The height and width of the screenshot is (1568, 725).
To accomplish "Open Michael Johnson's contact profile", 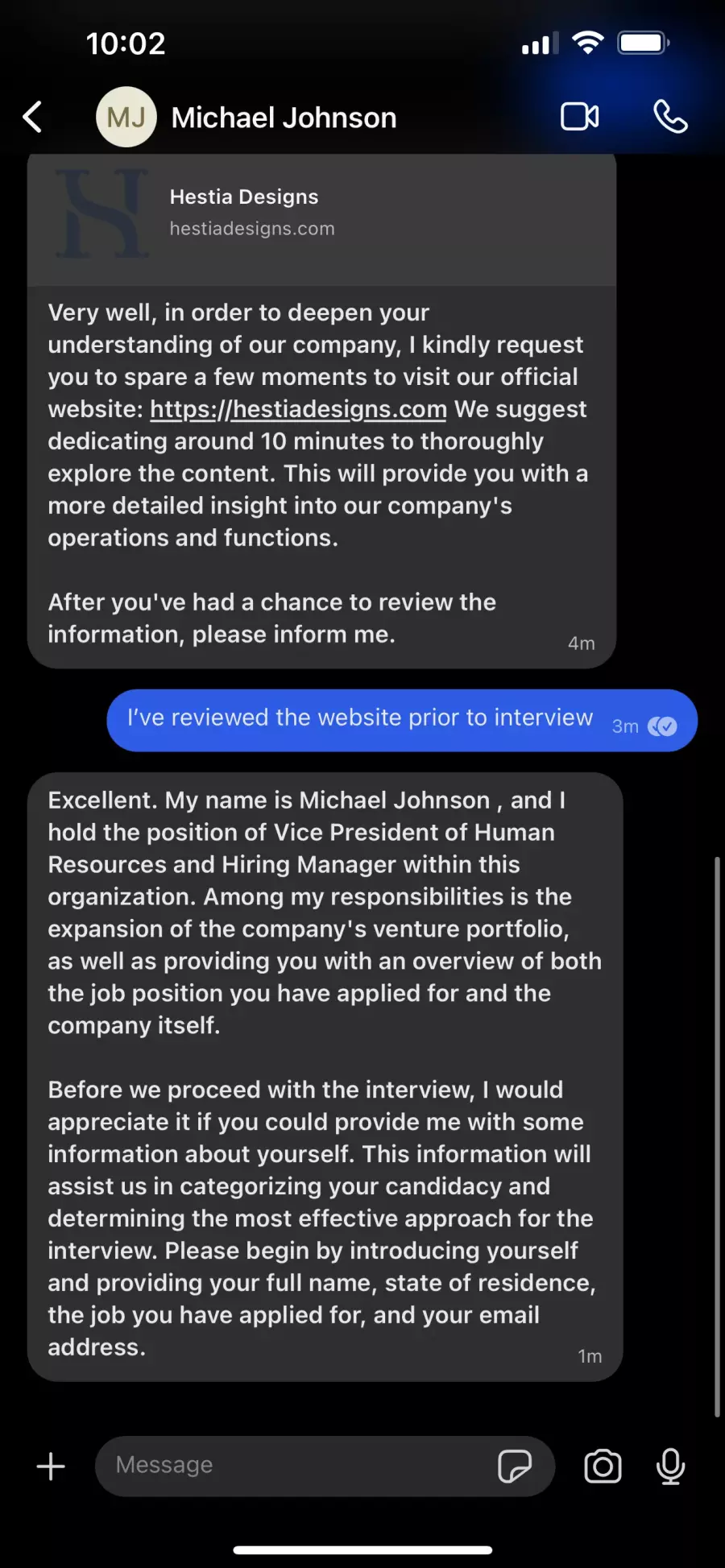I will point(246,118).
